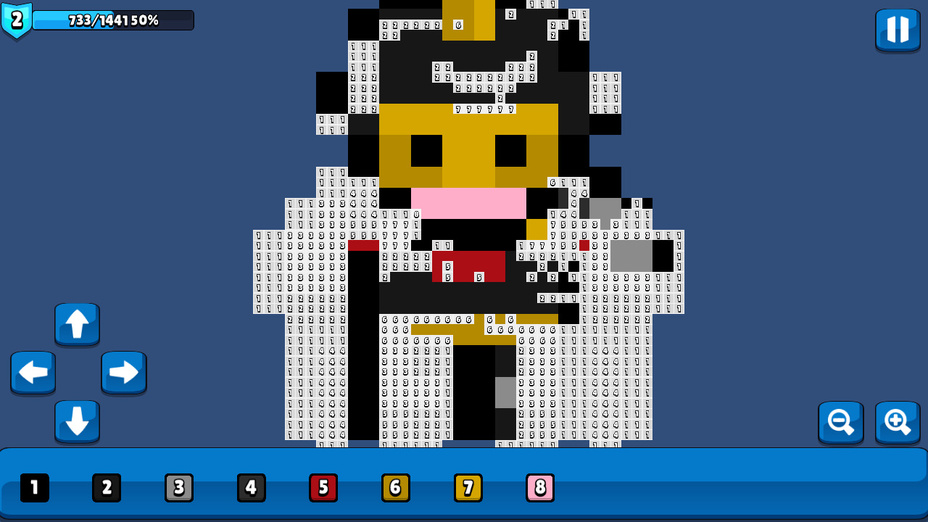928x522 pixels.
Task: Choose yellow color number 7
Action: [468, 488]
